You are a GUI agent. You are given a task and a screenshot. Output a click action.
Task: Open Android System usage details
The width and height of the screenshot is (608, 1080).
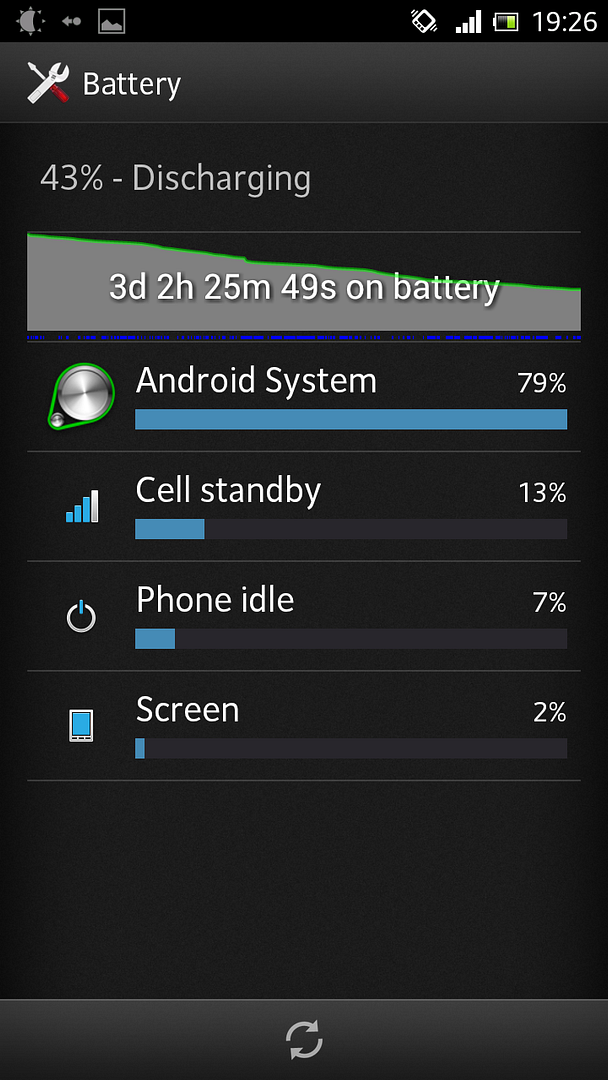(x=304, y=397)
